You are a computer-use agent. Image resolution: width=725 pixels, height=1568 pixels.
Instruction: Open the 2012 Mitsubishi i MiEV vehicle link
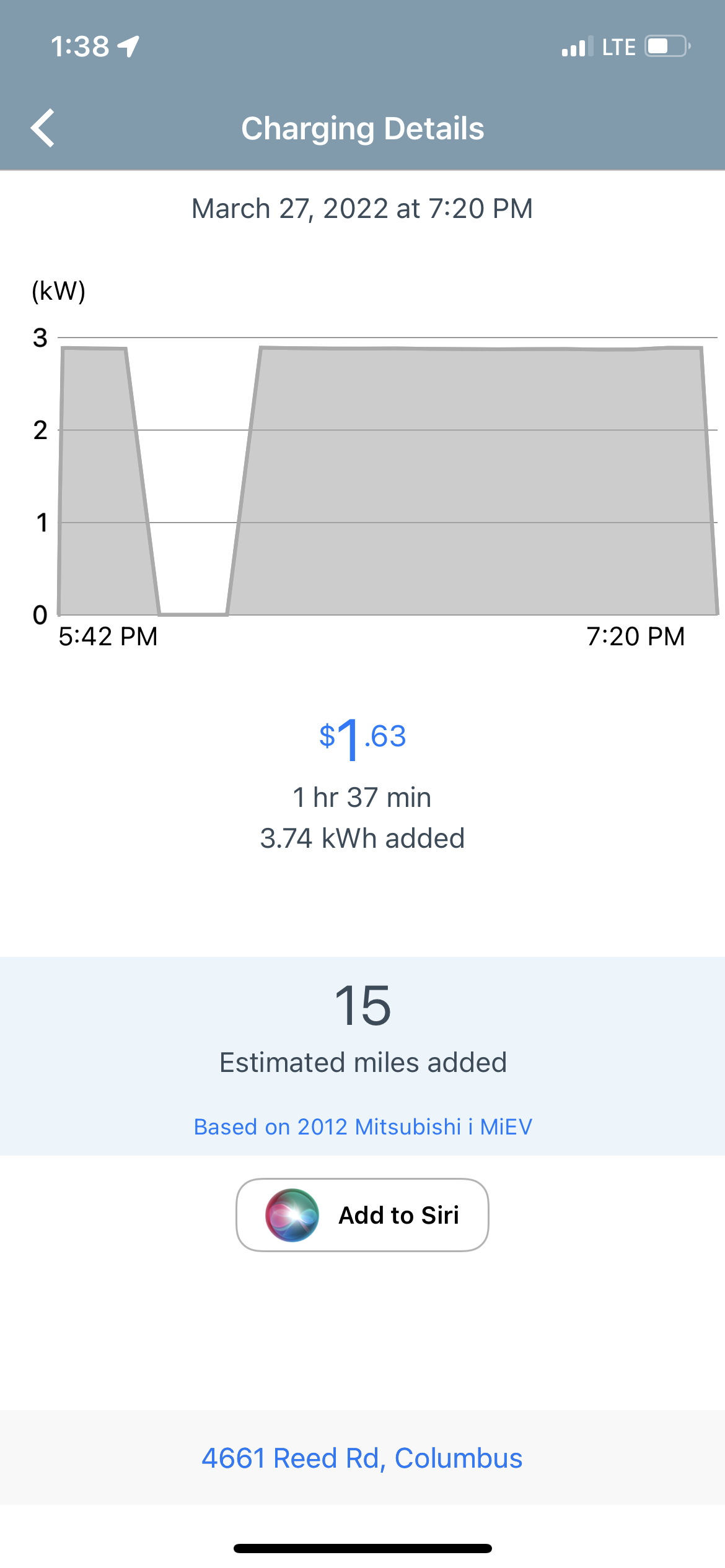(362, 1126)
